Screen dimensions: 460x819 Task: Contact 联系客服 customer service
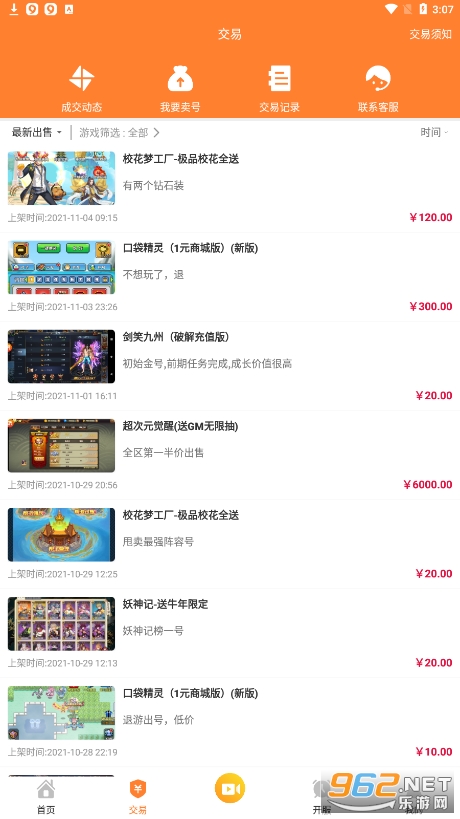(378, 89)
